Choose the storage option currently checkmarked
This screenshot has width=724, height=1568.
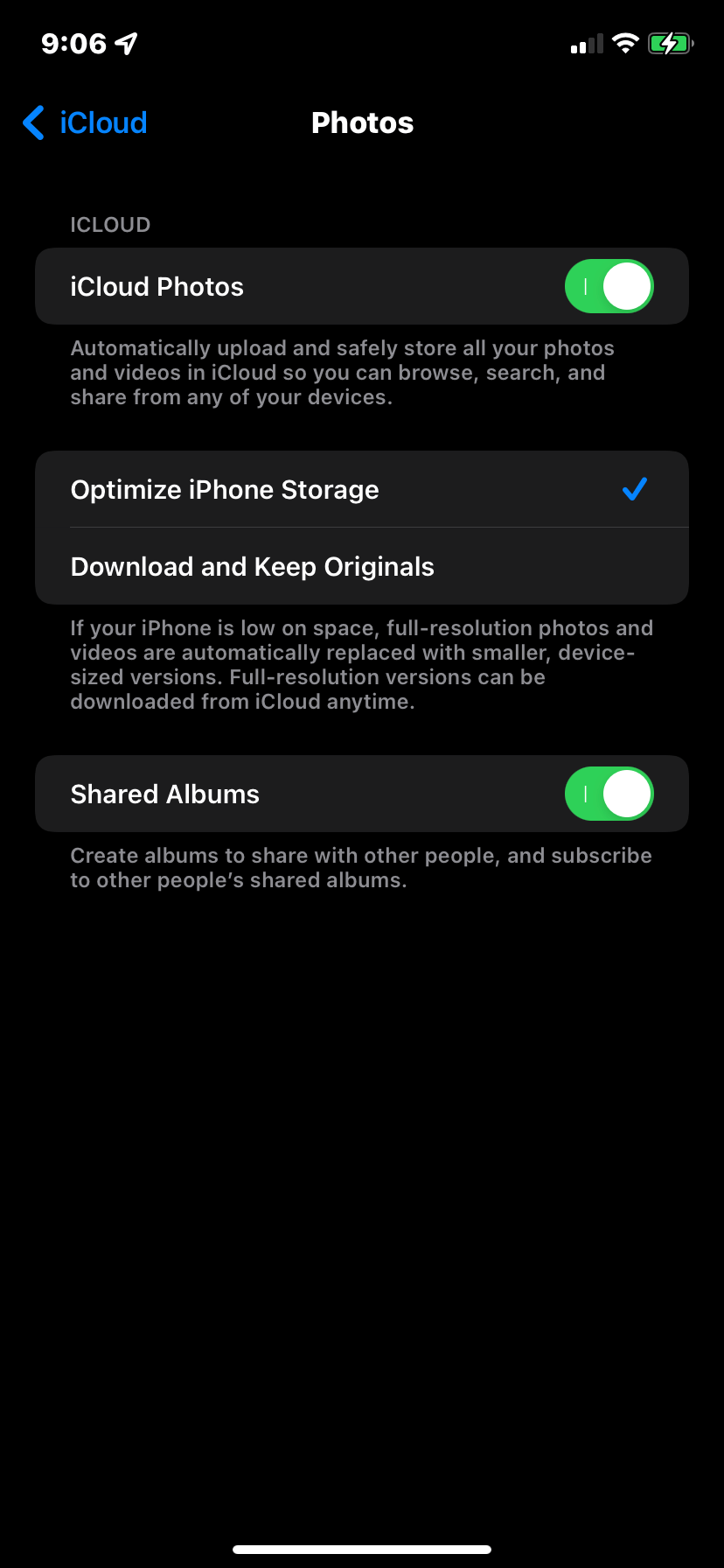(224, 490)
